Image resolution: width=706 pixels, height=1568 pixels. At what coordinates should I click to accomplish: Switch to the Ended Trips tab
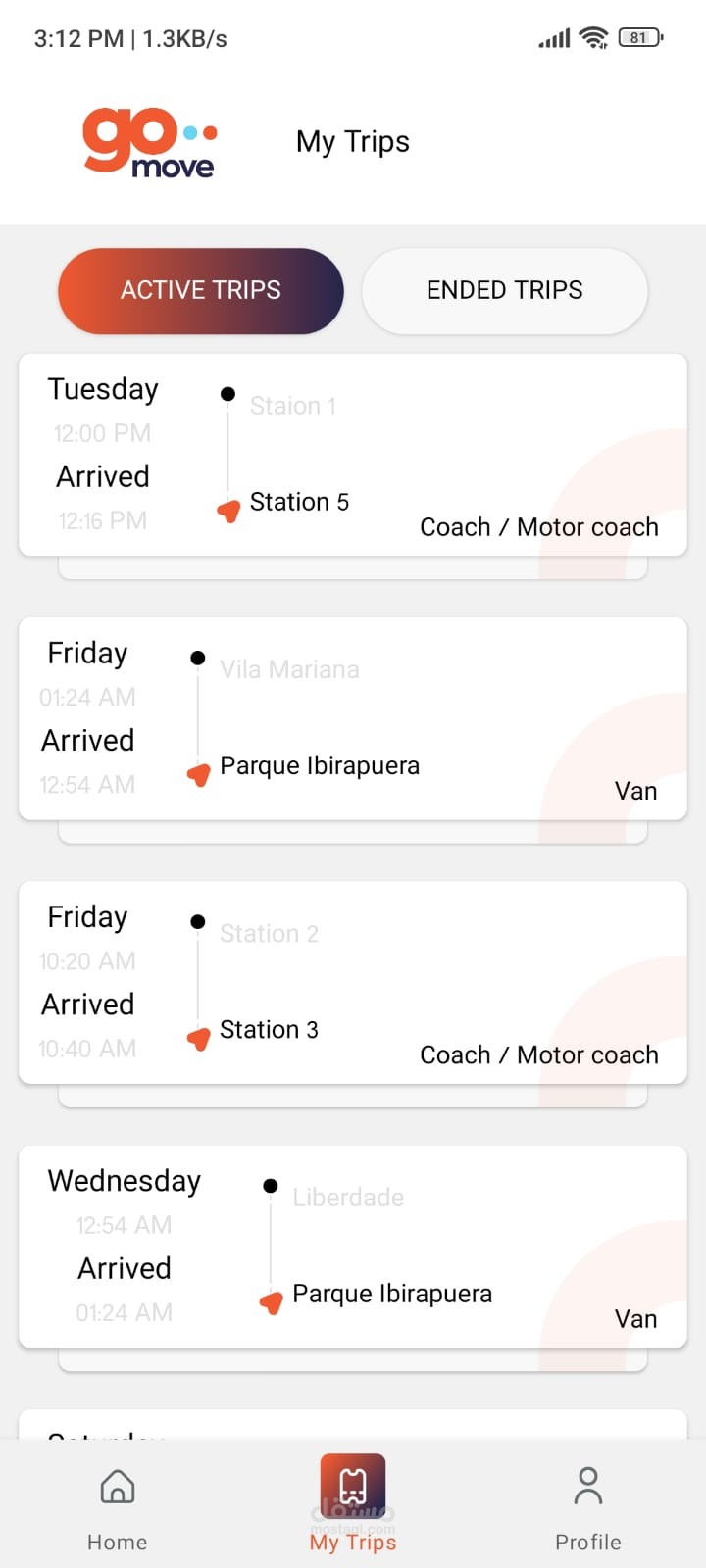[504, 291]
